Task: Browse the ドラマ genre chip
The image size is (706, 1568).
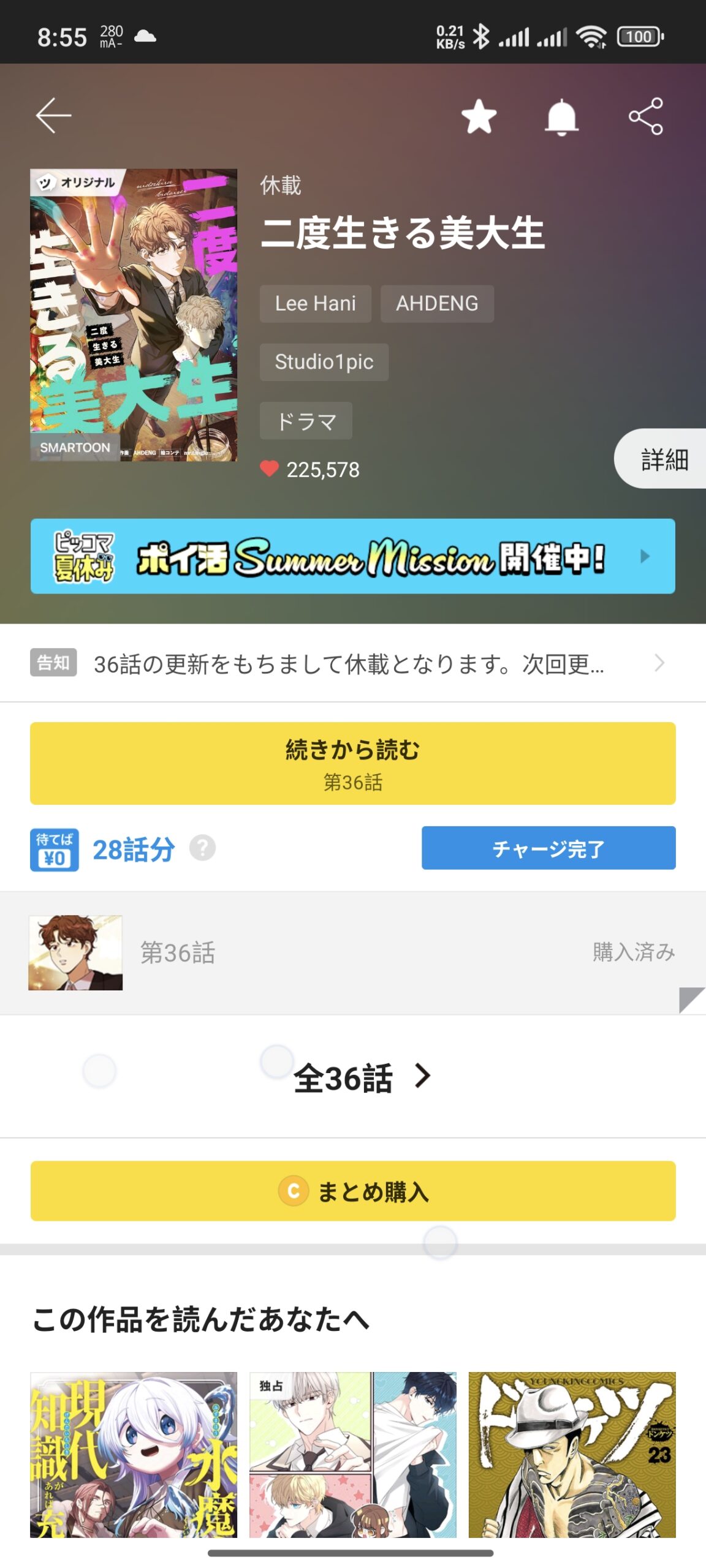Action: tap(306, 421)
